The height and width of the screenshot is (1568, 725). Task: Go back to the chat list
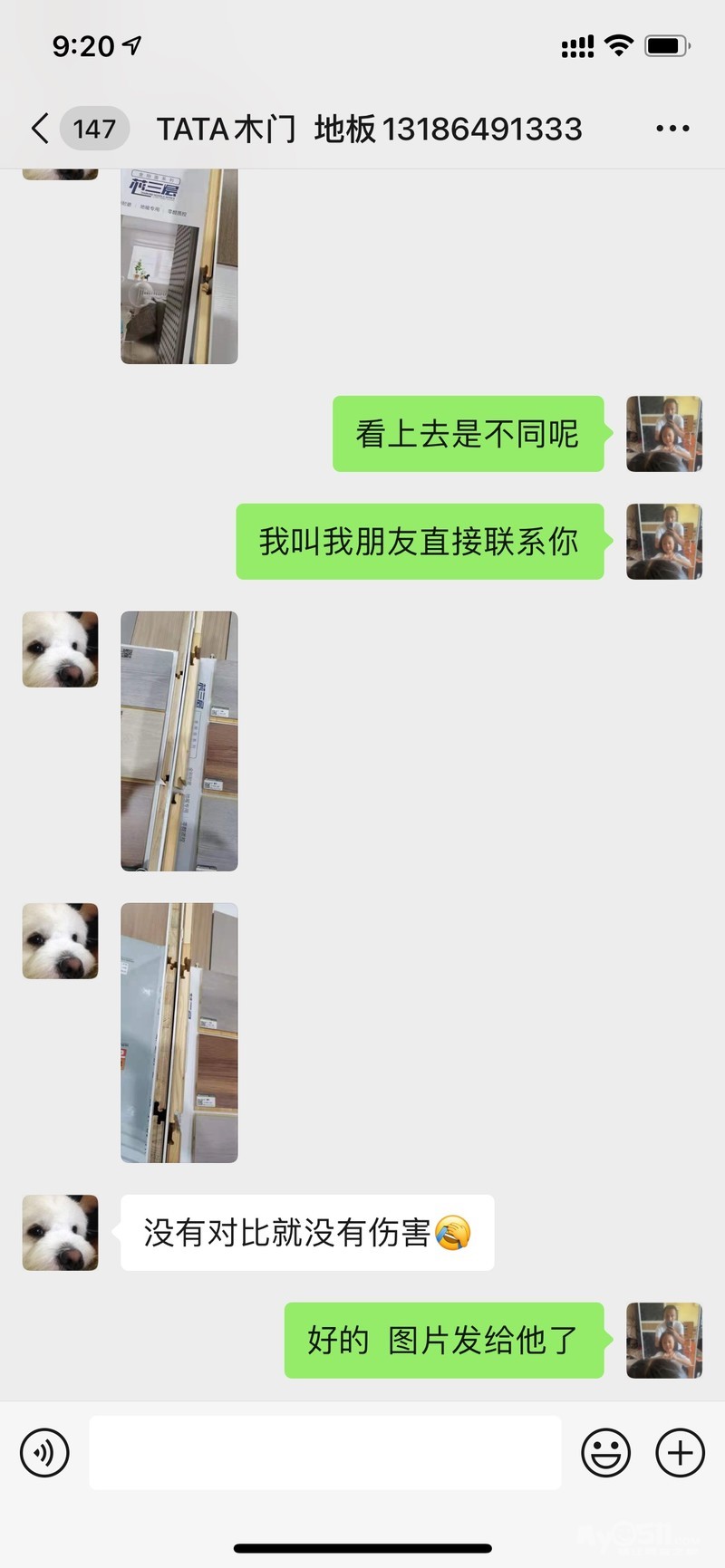click(x=40, y=129)
